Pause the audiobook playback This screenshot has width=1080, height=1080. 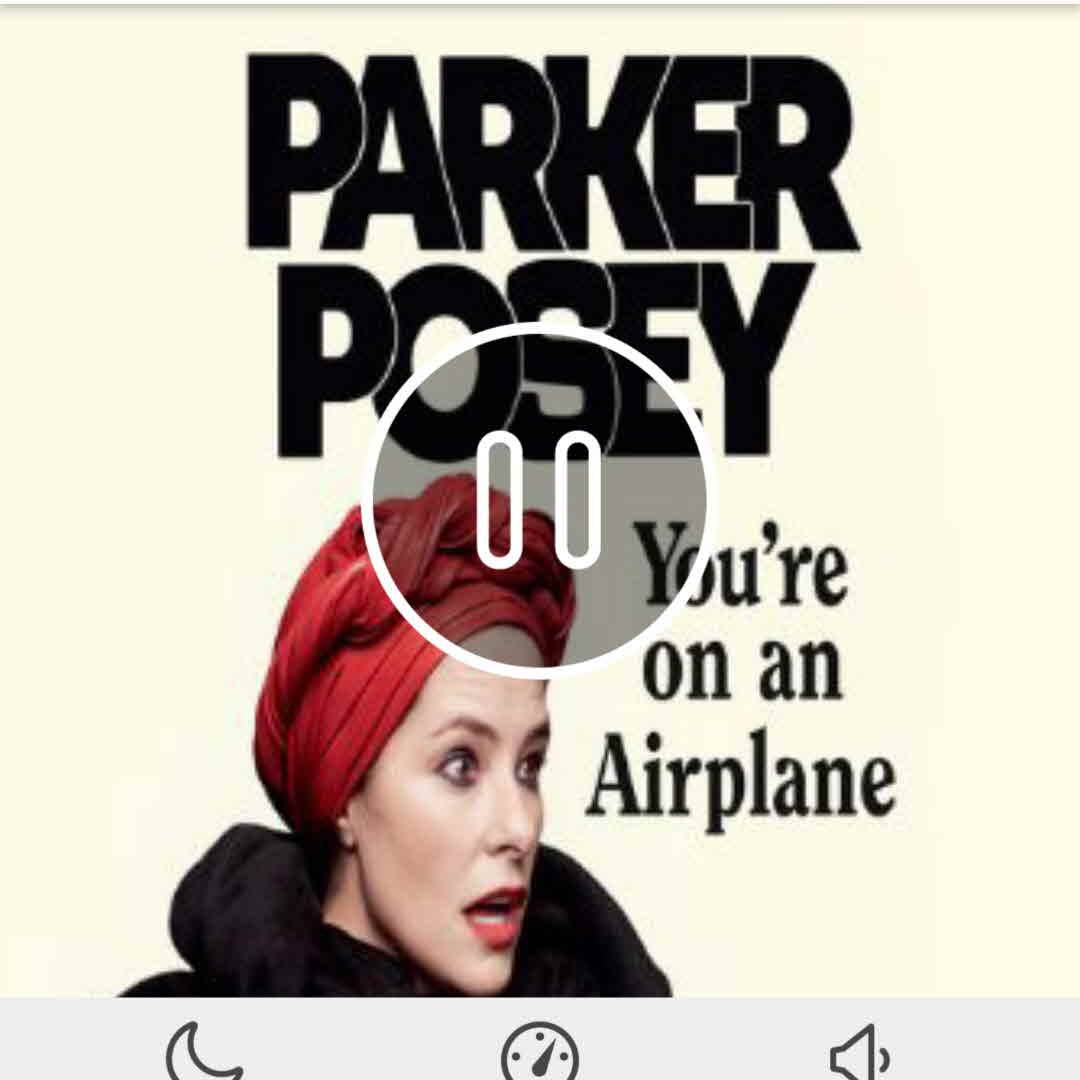tap(539, 499)
